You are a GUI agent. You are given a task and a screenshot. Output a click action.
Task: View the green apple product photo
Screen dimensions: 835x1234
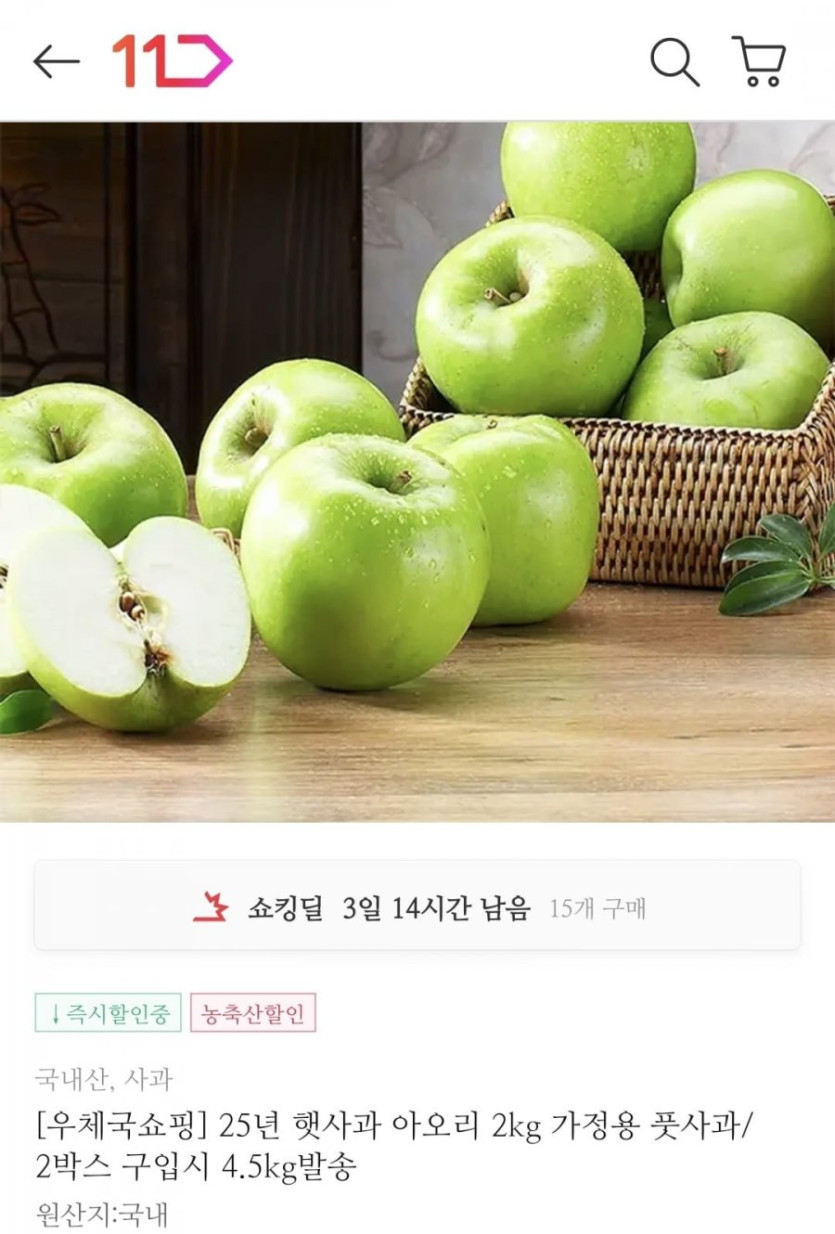coord(417,472)
